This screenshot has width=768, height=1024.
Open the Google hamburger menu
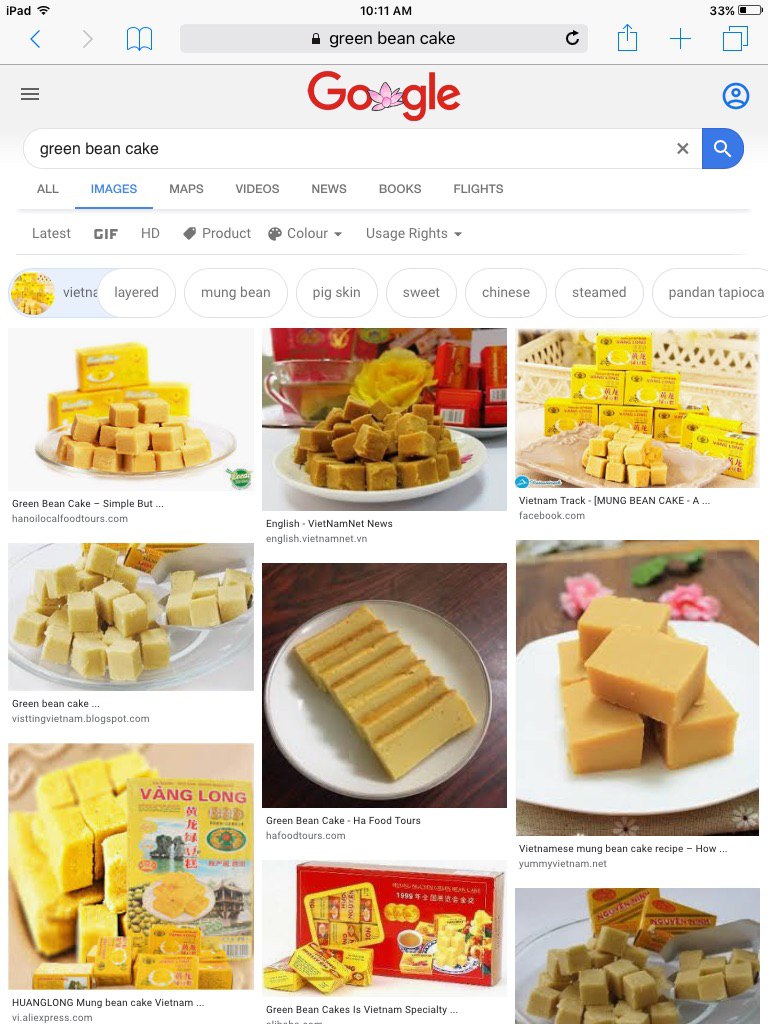coord(30,95)
